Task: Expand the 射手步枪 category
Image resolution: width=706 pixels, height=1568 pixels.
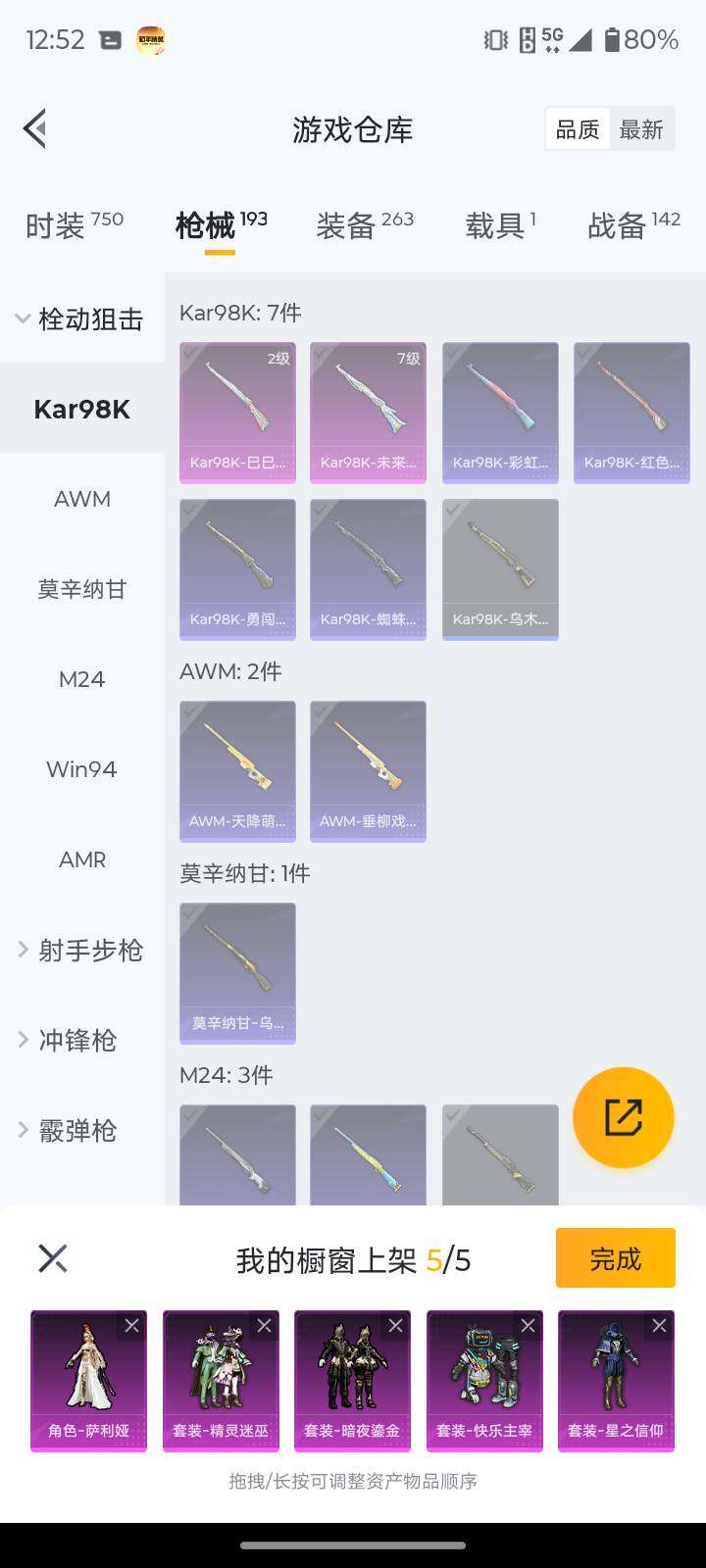Action: point(82,950)
